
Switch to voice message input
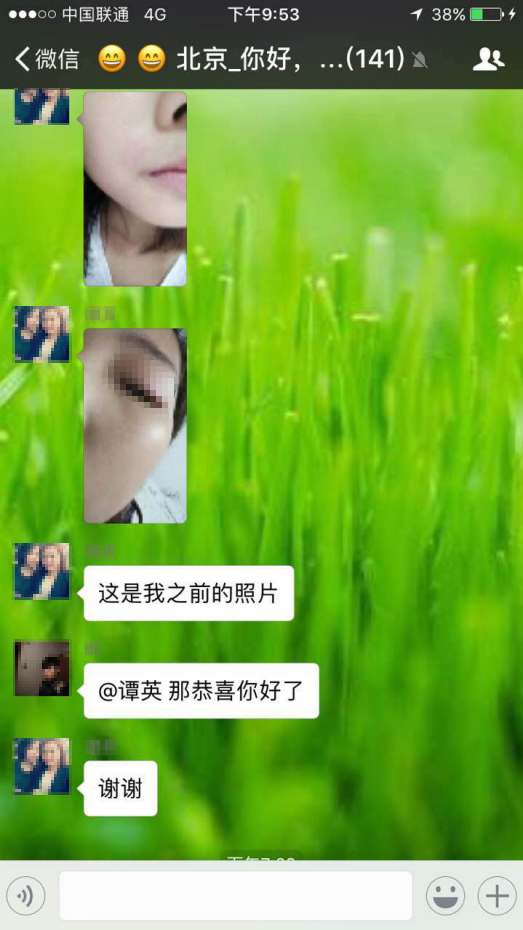(25, 896)
